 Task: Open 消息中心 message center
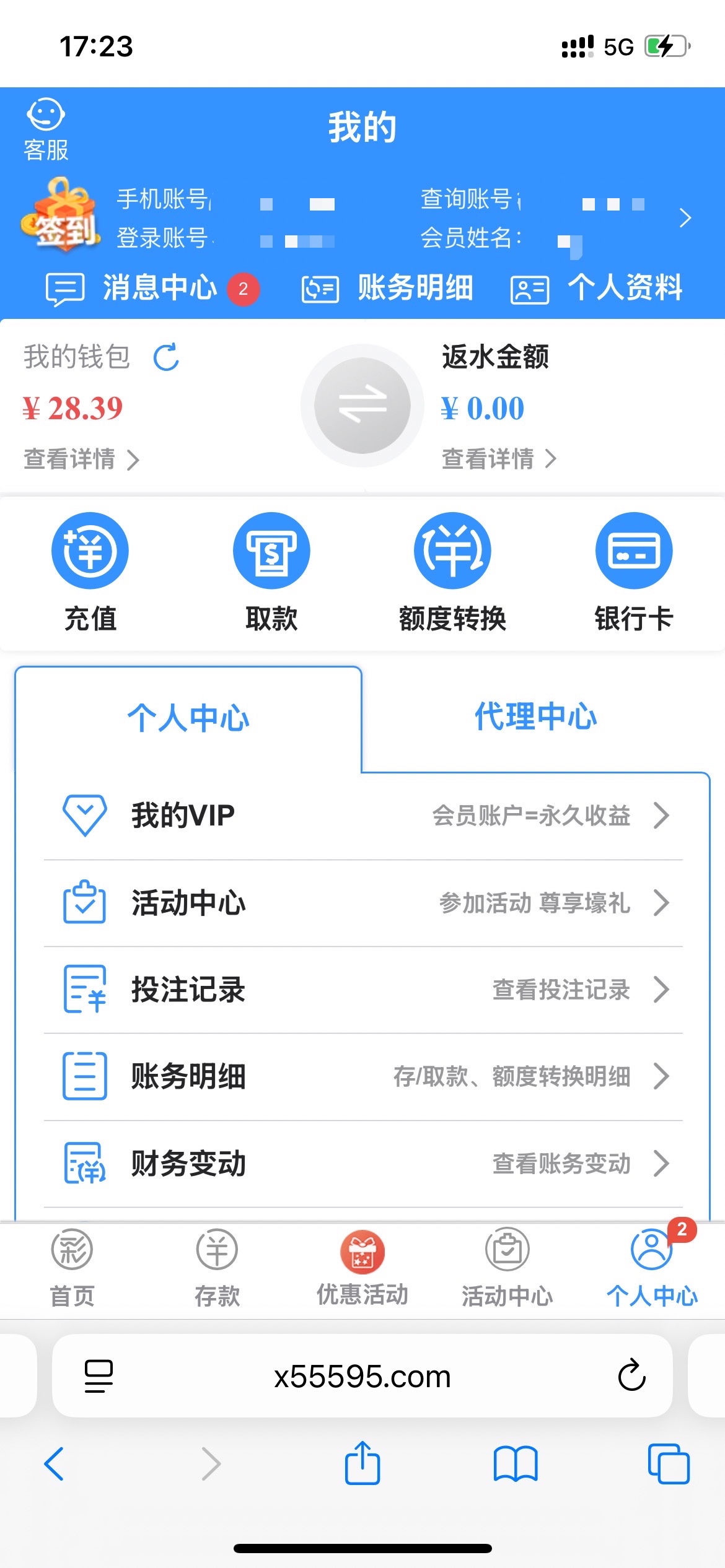tap(152, 289)
